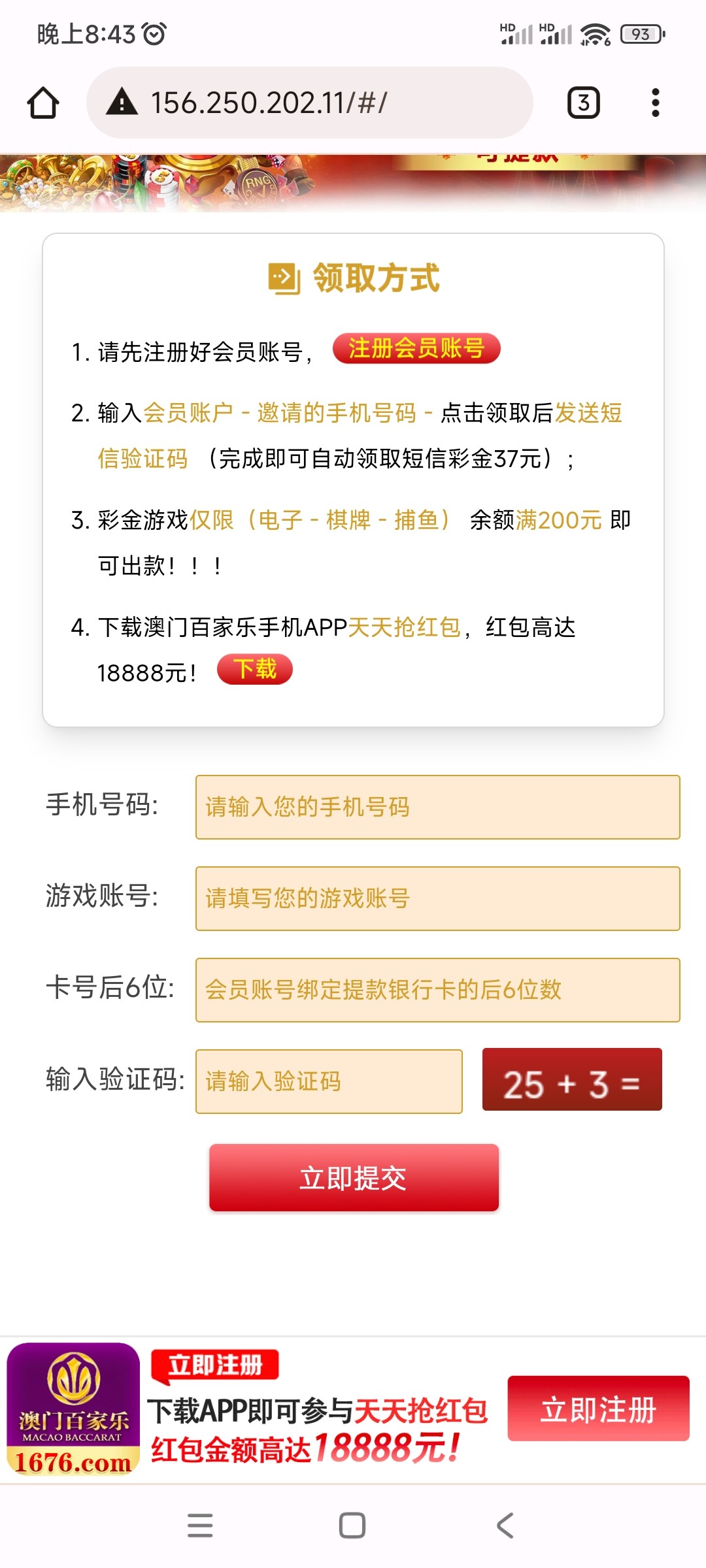706x1568 pixels.
Task: Select the 游戏账号 text field
Action: pos(437,898)
